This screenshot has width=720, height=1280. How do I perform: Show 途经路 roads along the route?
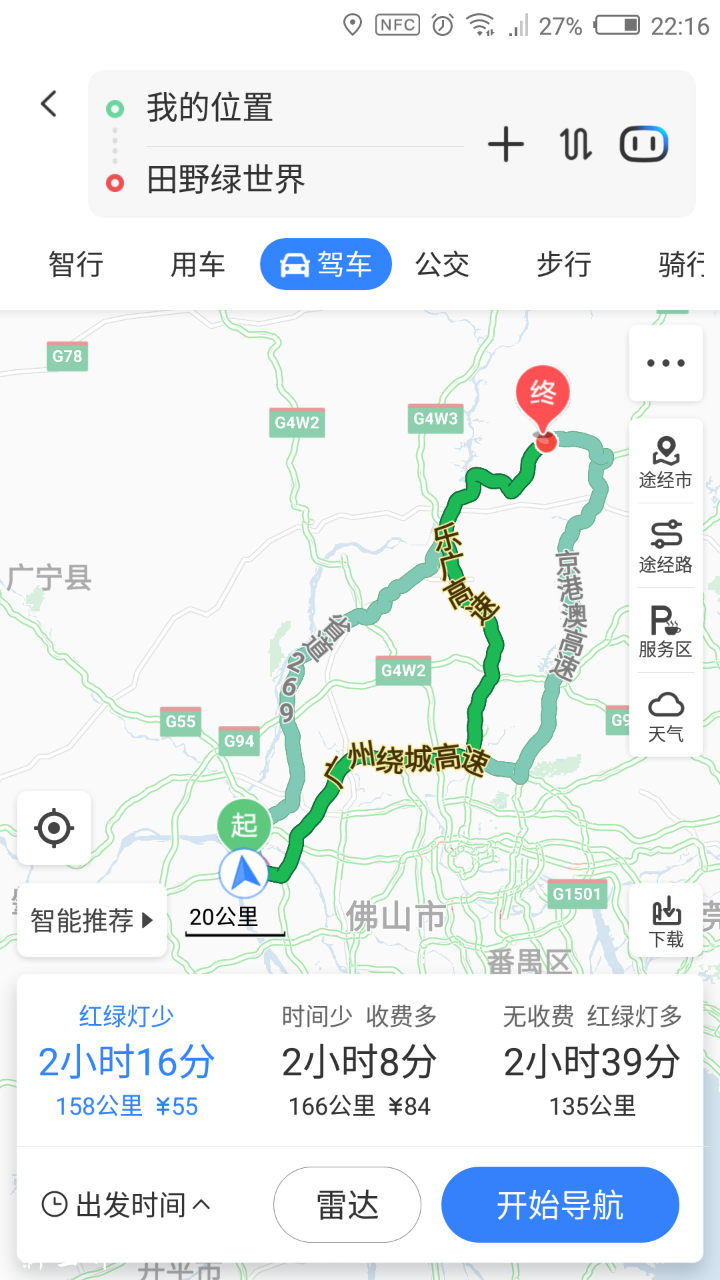click(666, 547)
